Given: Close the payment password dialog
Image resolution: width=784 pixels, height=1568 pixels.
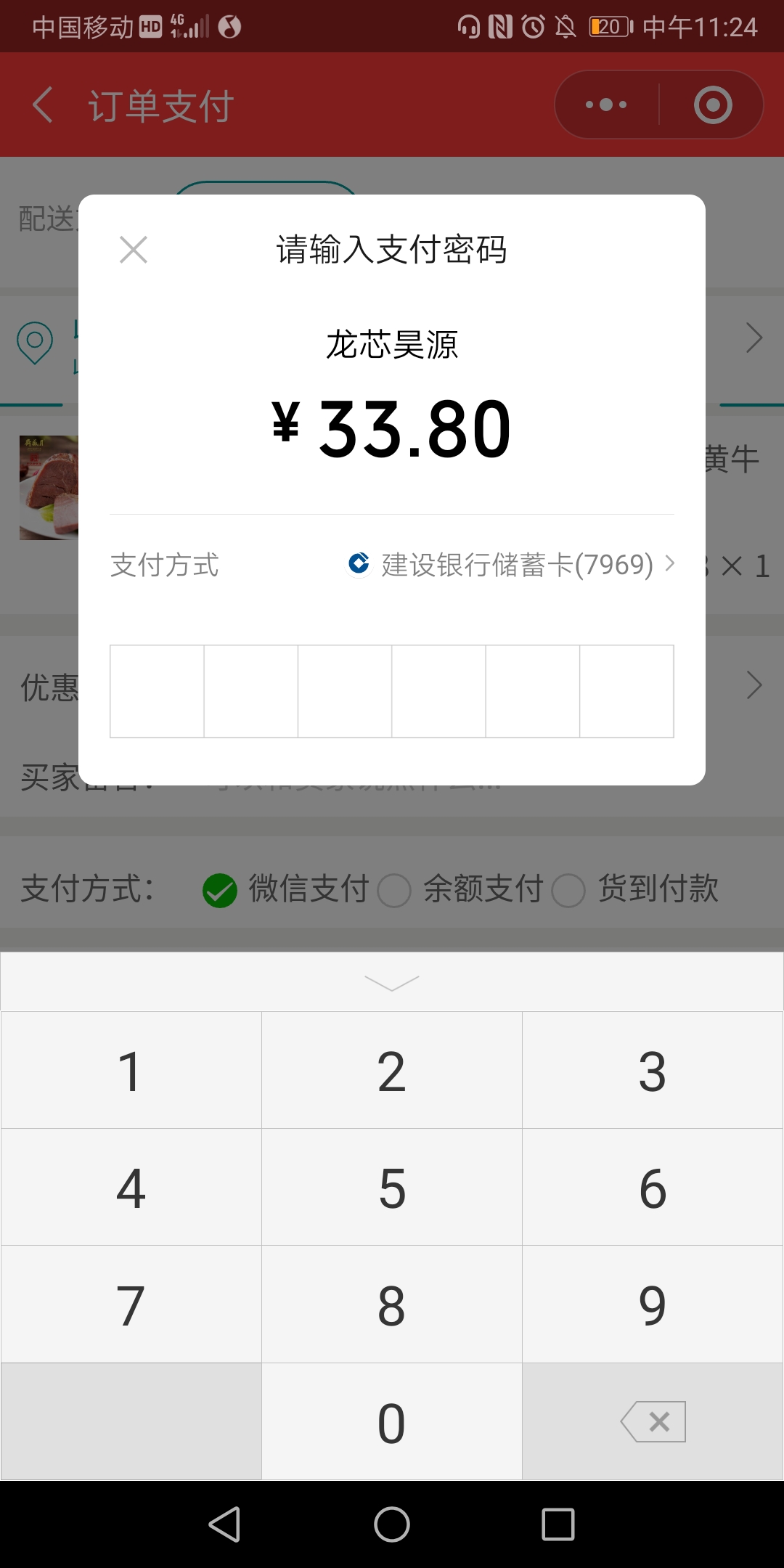Looking at the screenshot, I should click(x=134, y=250).
